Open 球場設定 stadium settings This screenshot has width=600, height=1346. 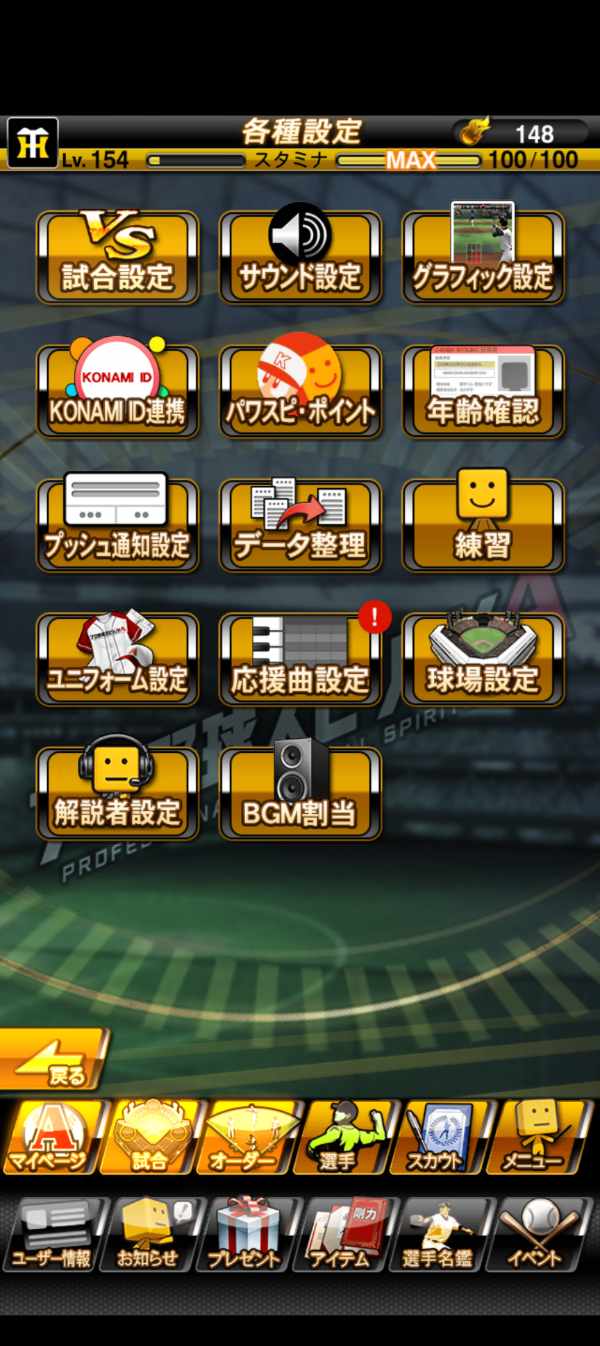(x=483, y=660)
